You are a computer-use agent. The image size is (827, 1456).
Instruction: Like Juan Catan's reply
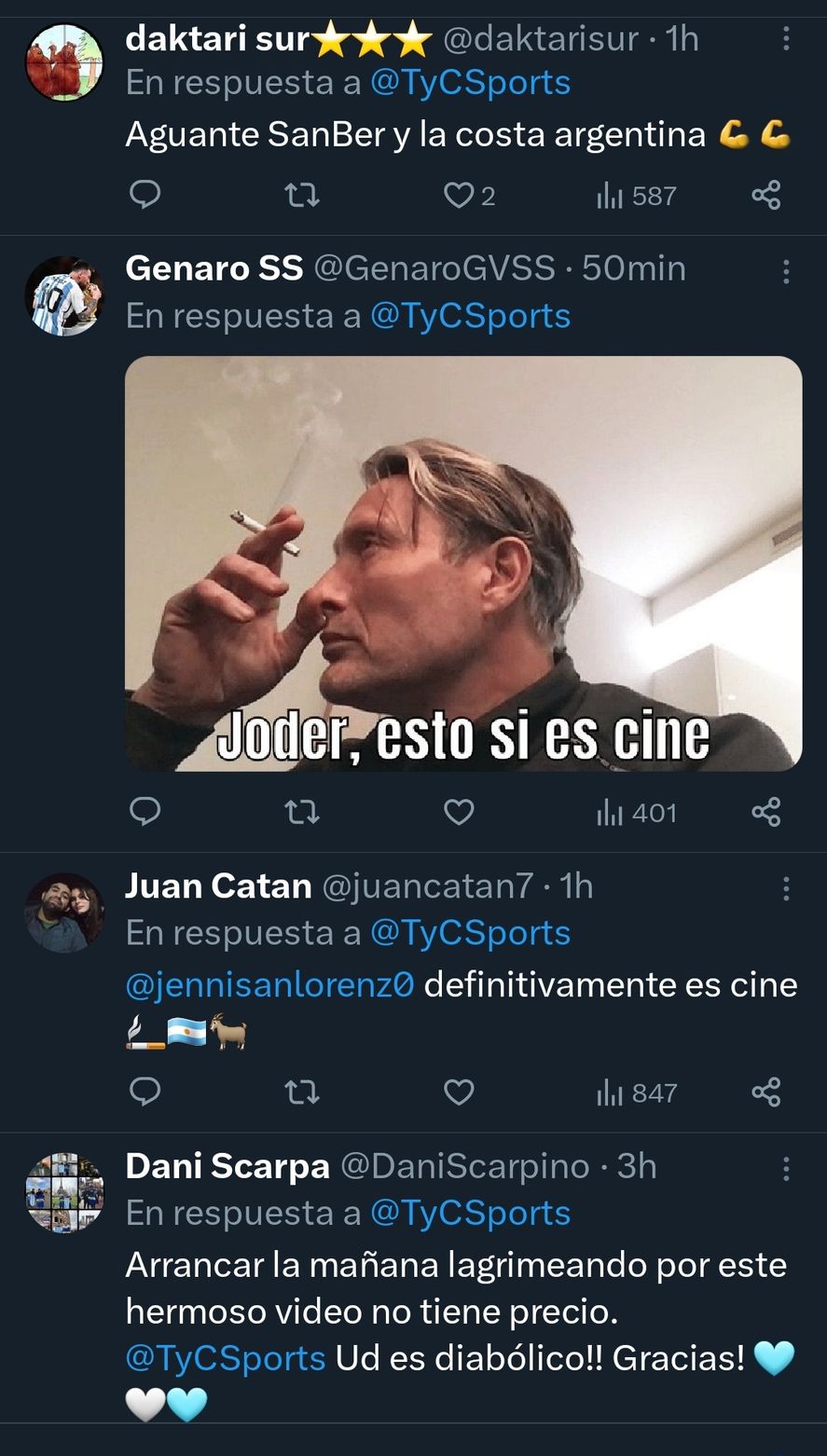(459, 1092)
